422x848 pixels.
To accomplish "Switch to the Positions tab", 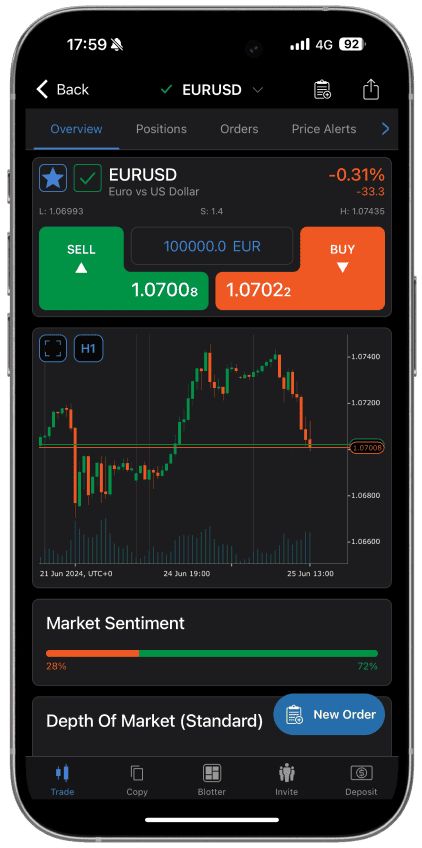I will [x=161, y=129].
